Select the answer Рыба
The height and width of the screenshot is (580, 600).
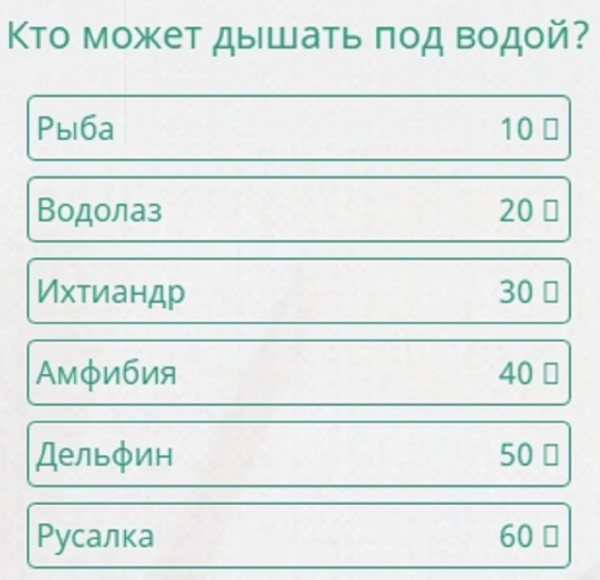coord(298,128)
